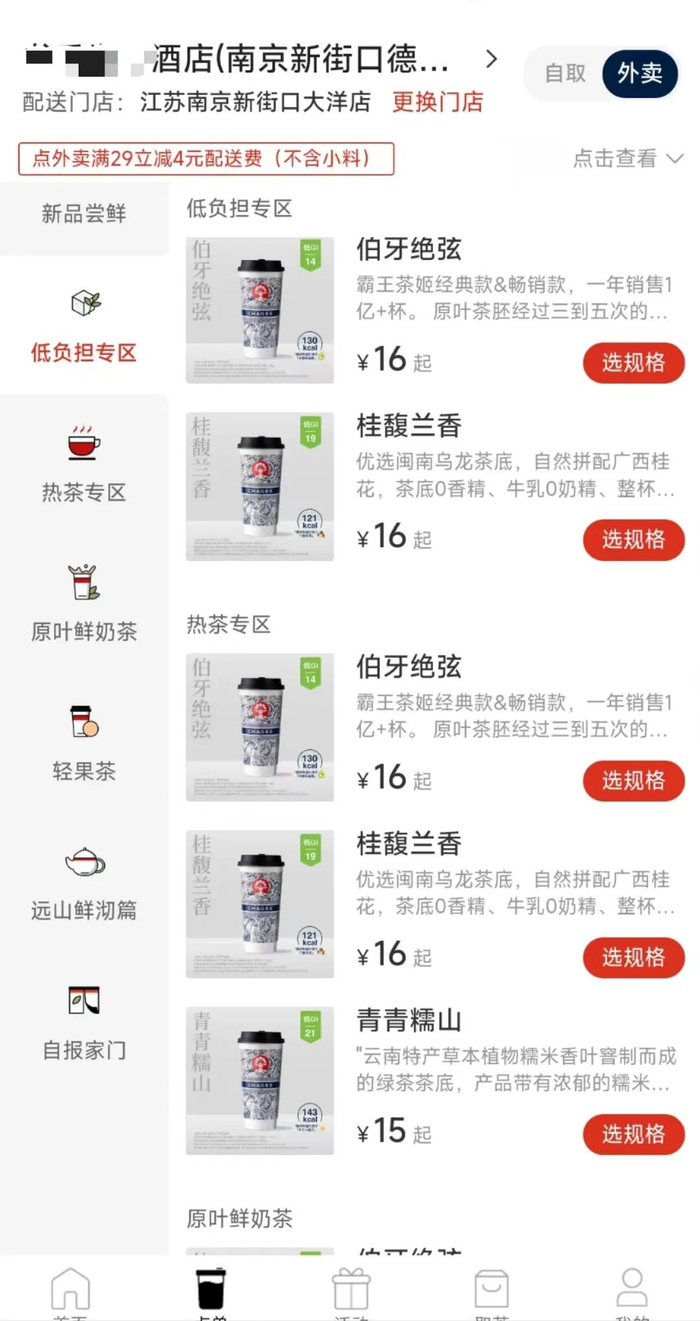Image resolution: width=700 pixels, height=1321 pixels.
Task: Expand the 点击查看 promotion details
Action: point(628,158)
